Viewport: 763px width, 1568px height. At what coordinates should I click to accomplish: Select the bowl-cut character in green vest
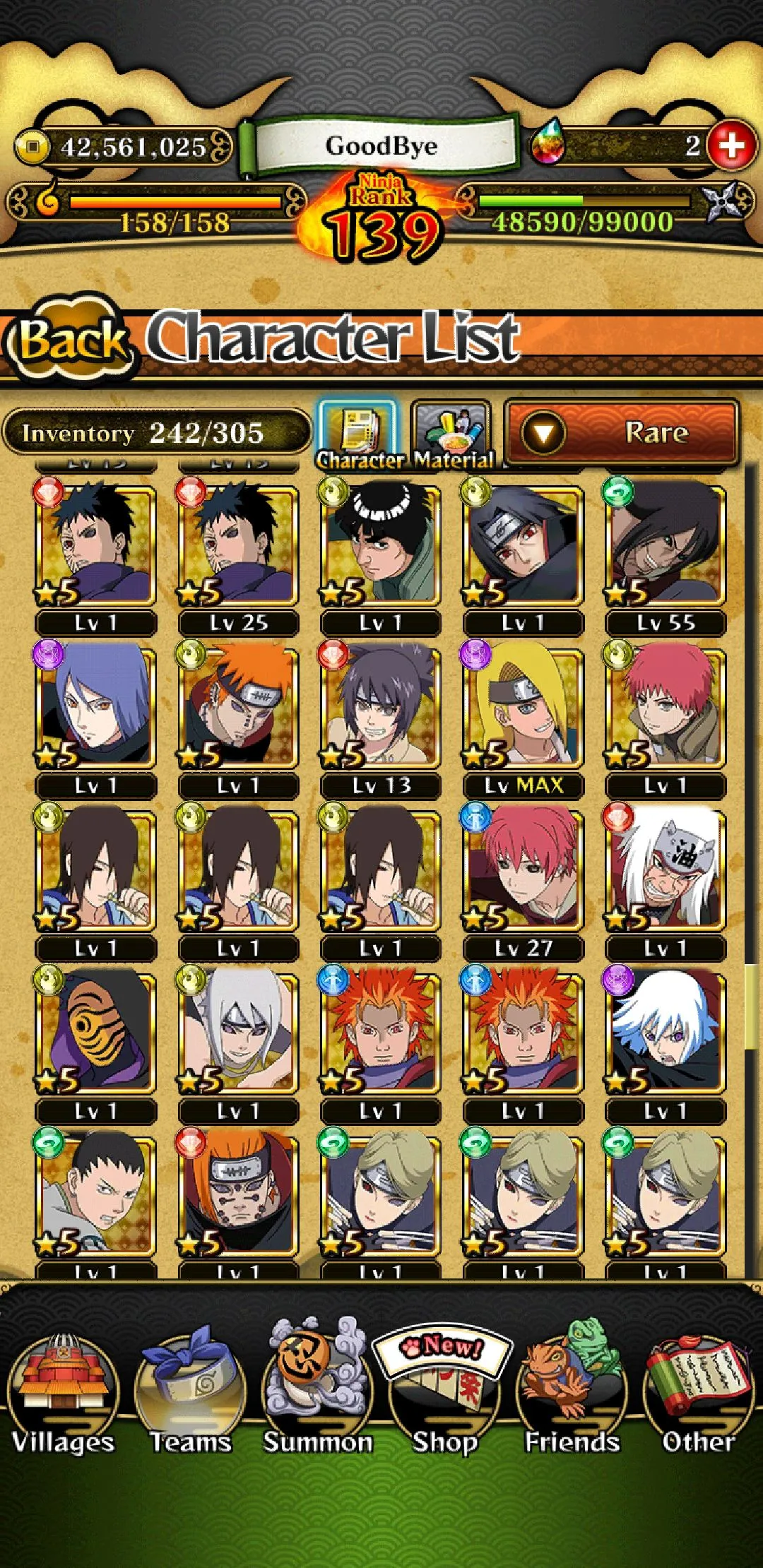point(380,545)
